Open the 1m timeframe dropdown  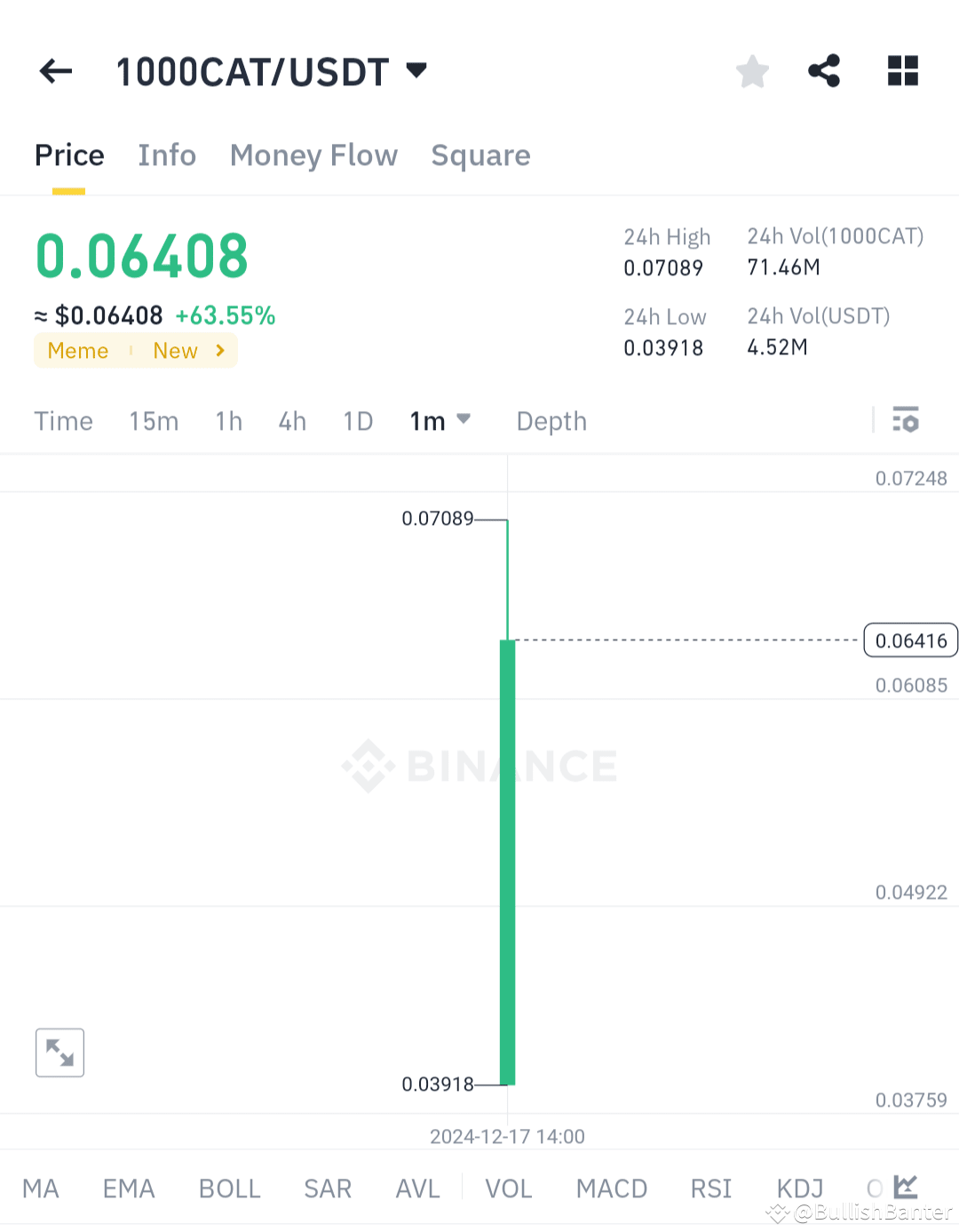tap(440, 421)
